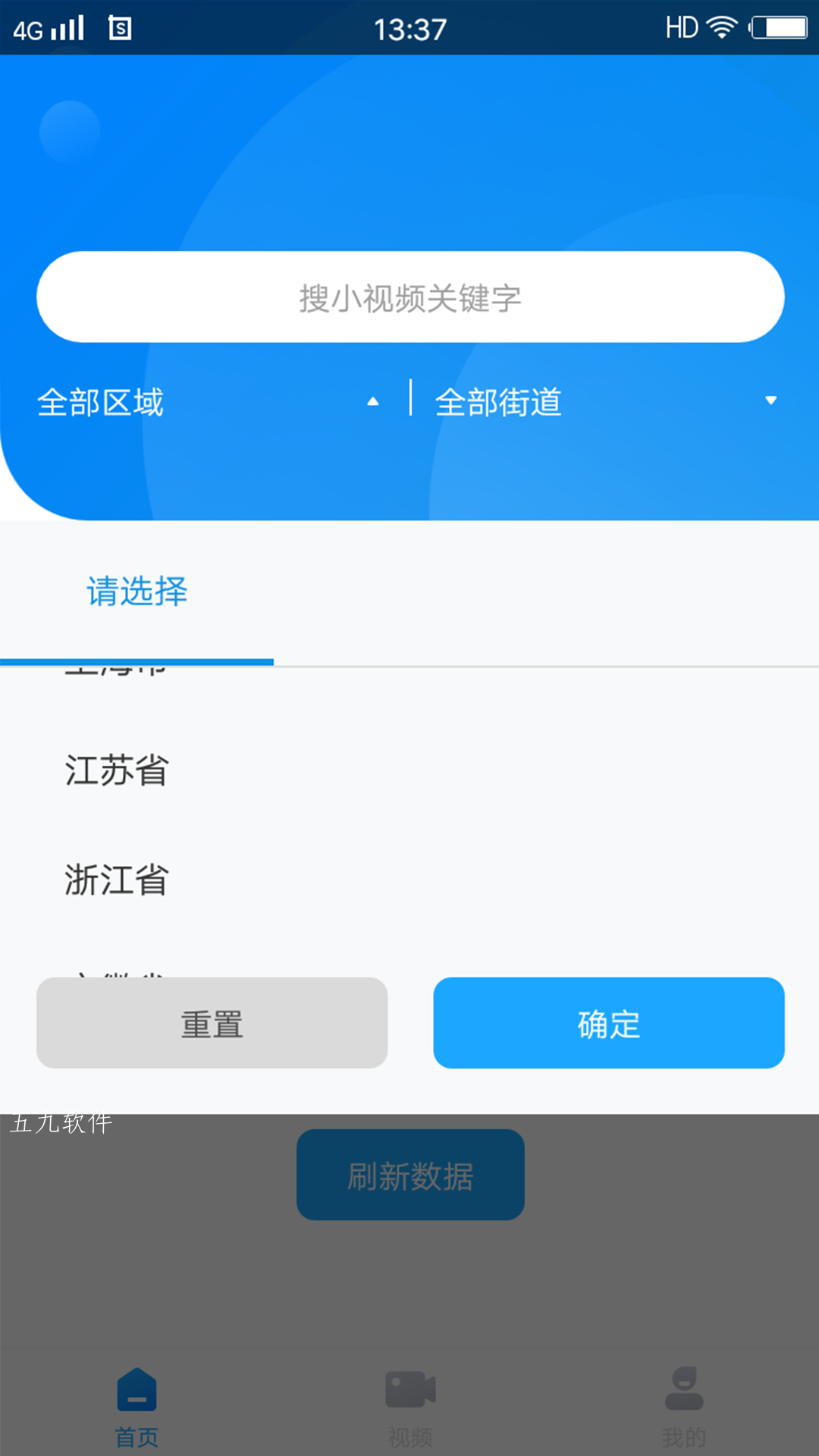Tap the 刷新数据 refresh button

pos(410,1175)
